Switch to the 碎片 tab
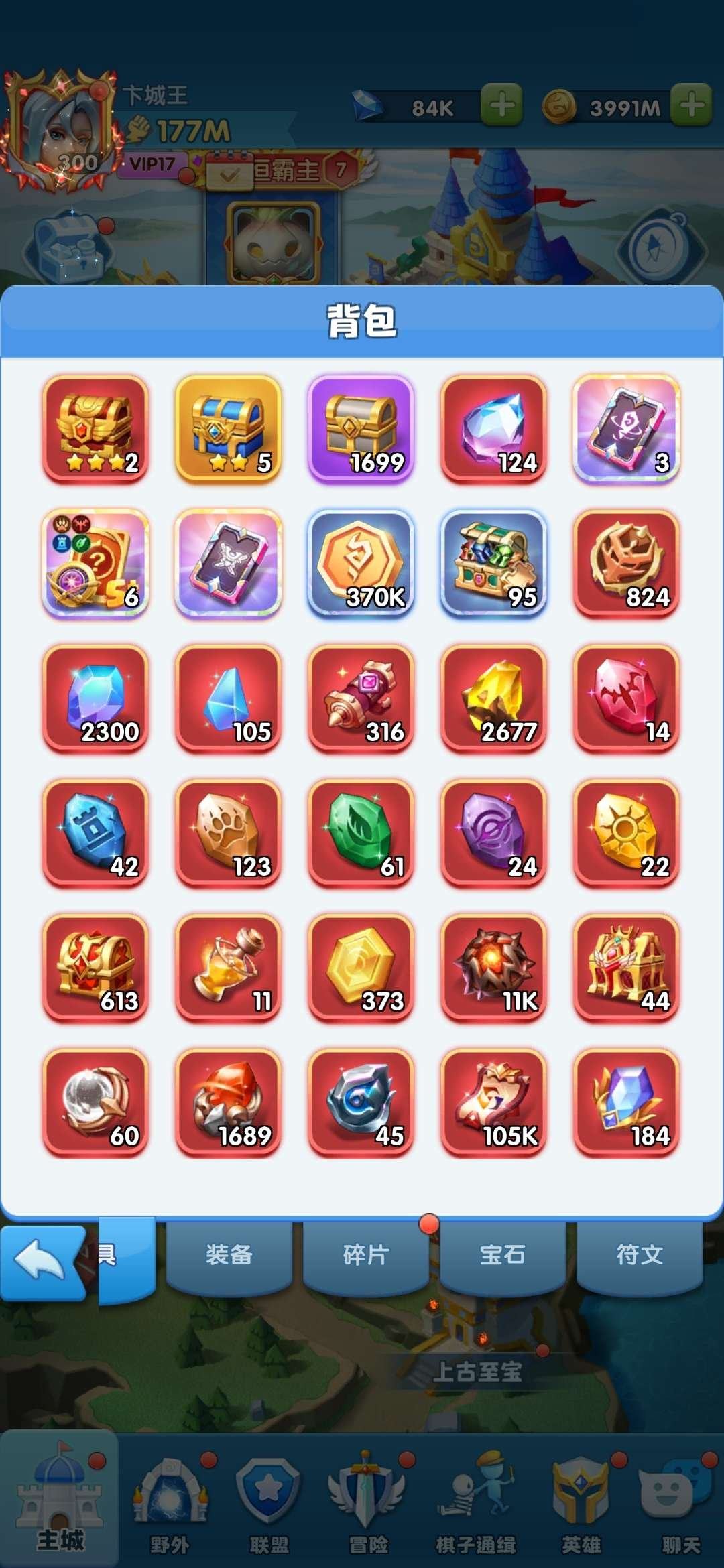The image size is (724, 1568). pos(365,1255)
